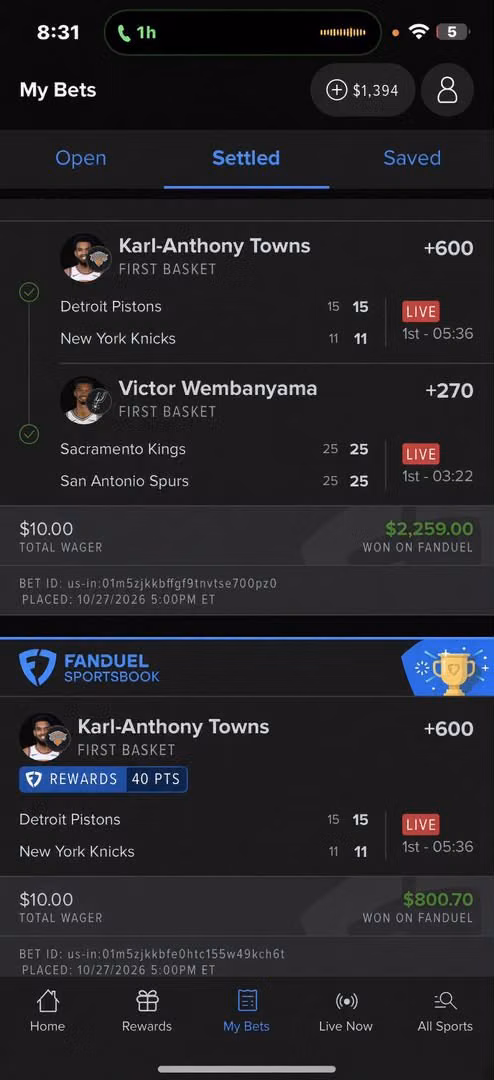Open the Live Now tab
Screen dimensions: 494x1080
pyautogui.click(x=345, y=1010)
